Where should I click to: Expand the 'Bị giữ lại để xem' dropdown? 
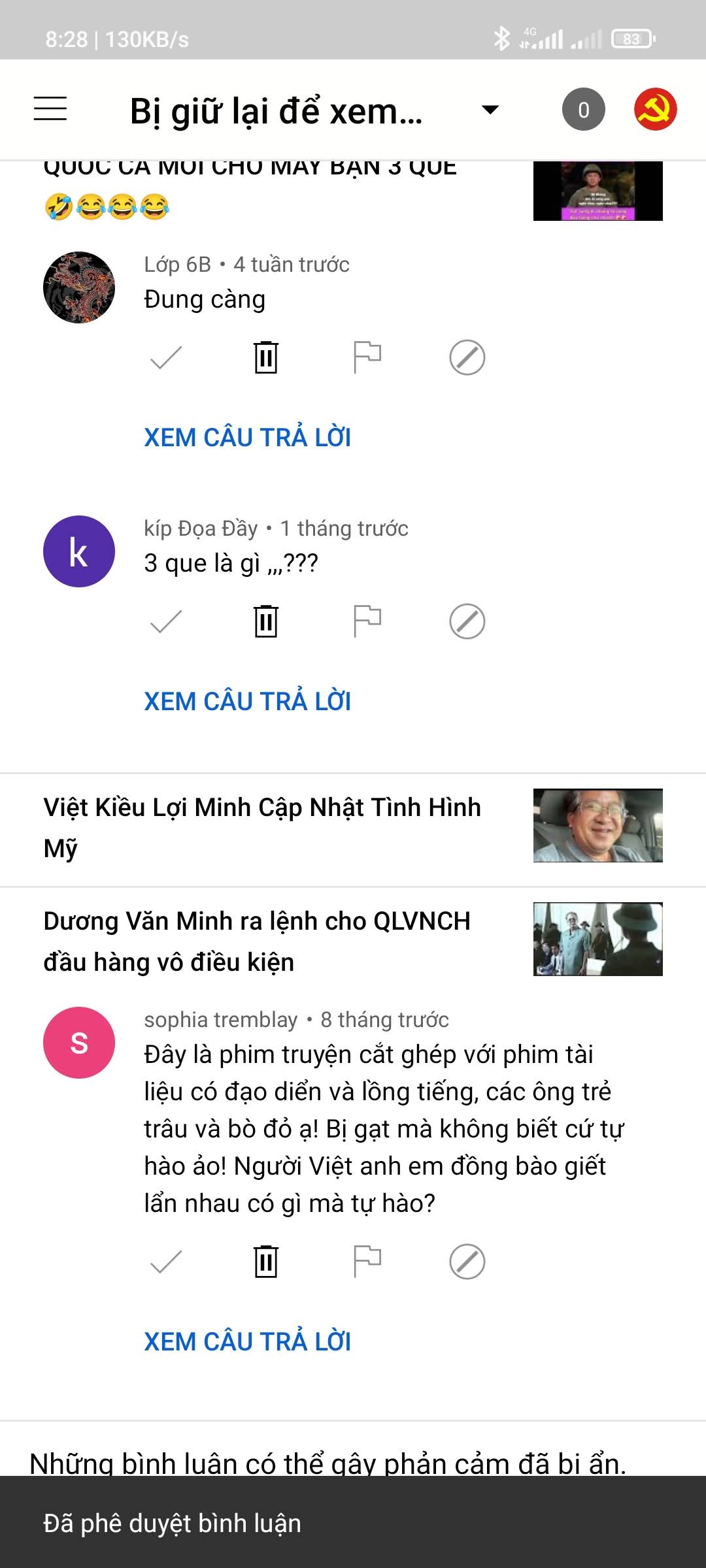pyautogui.click(x=490, y=109)
